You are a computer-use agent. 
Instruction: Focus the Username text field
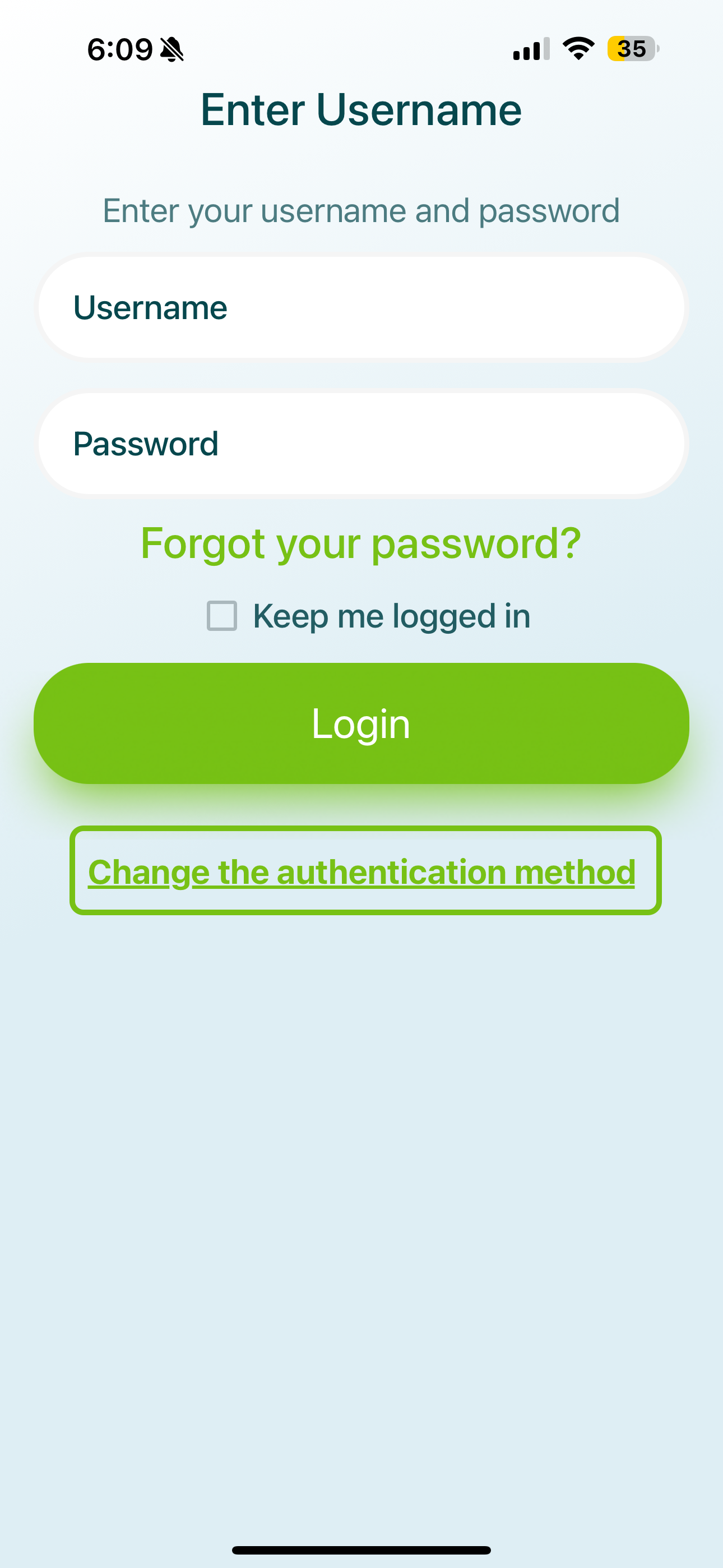point(361,307)
